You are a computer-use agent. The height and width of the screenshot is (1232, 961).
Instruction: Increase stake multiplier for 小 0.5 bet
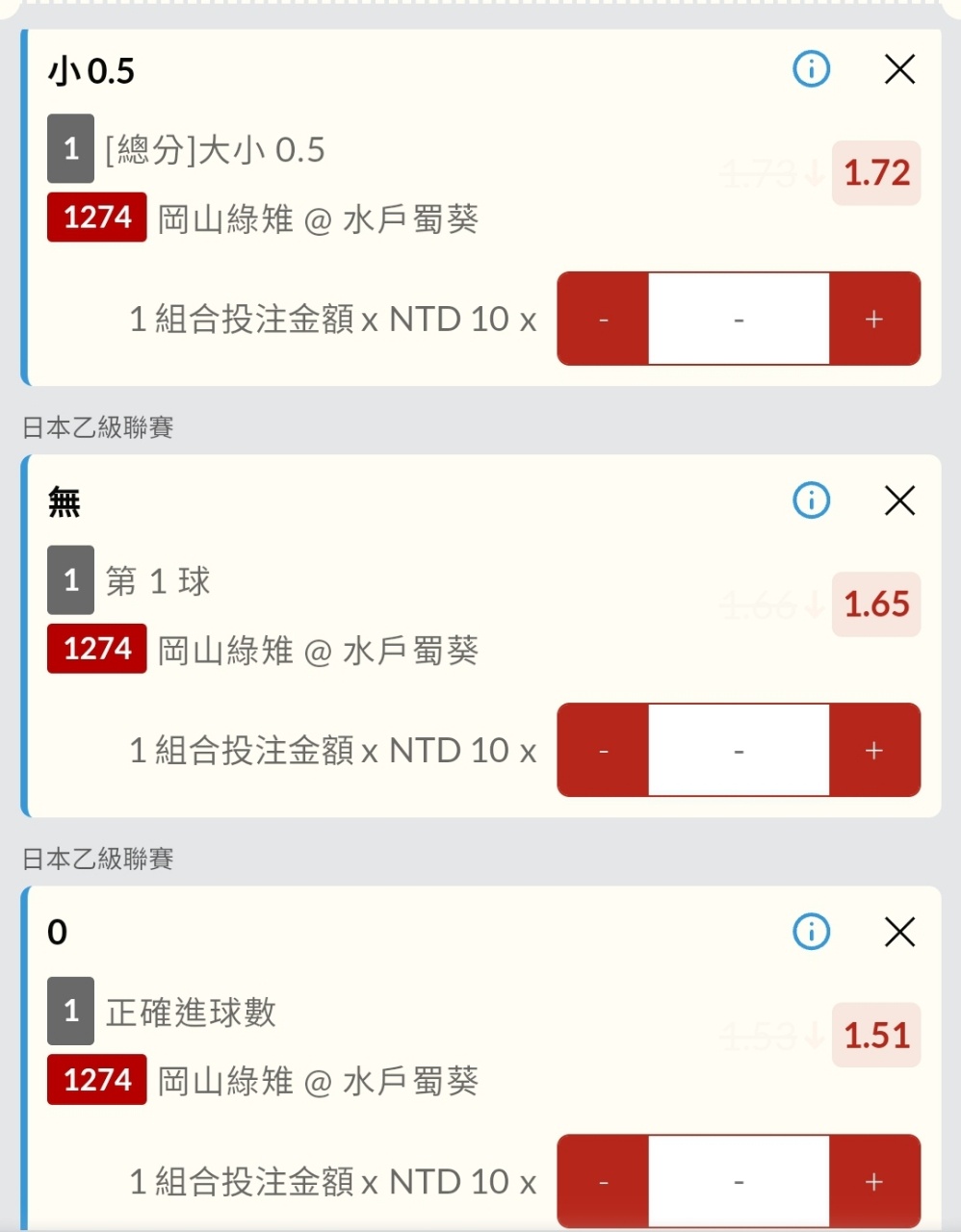point(874,319)
